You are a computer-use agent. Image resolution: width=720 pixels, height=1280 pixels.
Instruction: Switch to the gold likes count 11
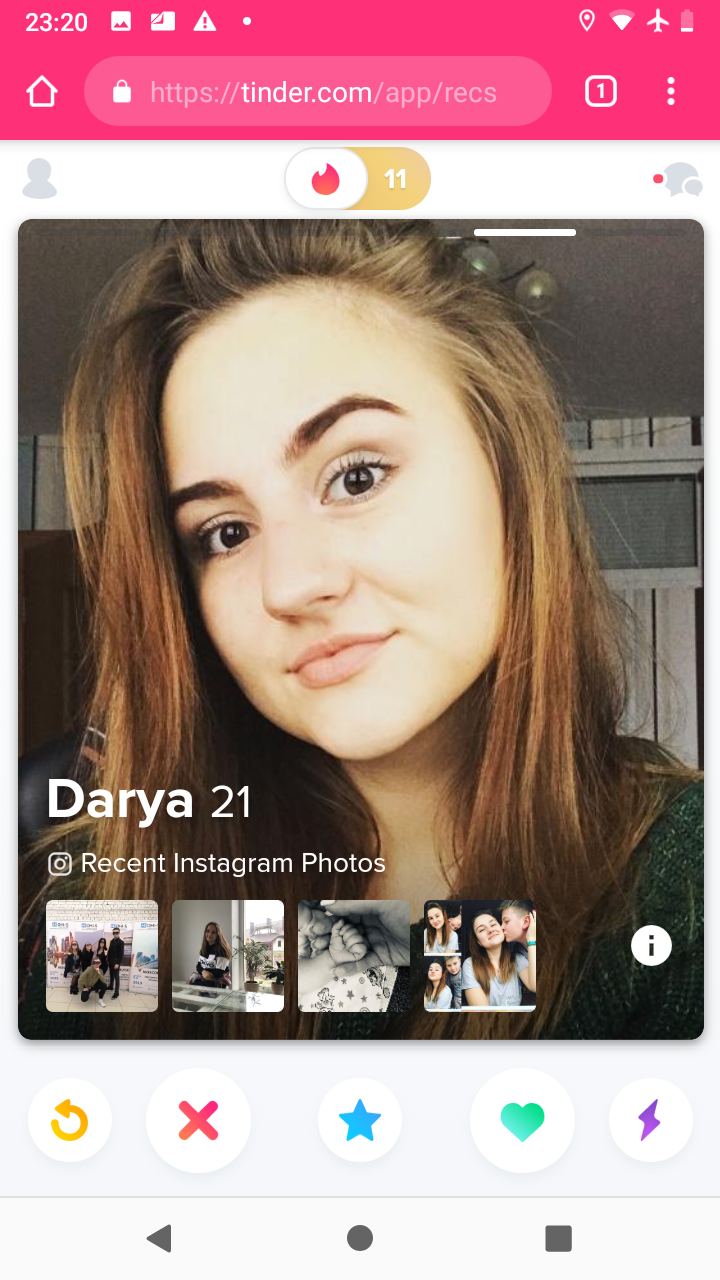(x=396, y=179)
